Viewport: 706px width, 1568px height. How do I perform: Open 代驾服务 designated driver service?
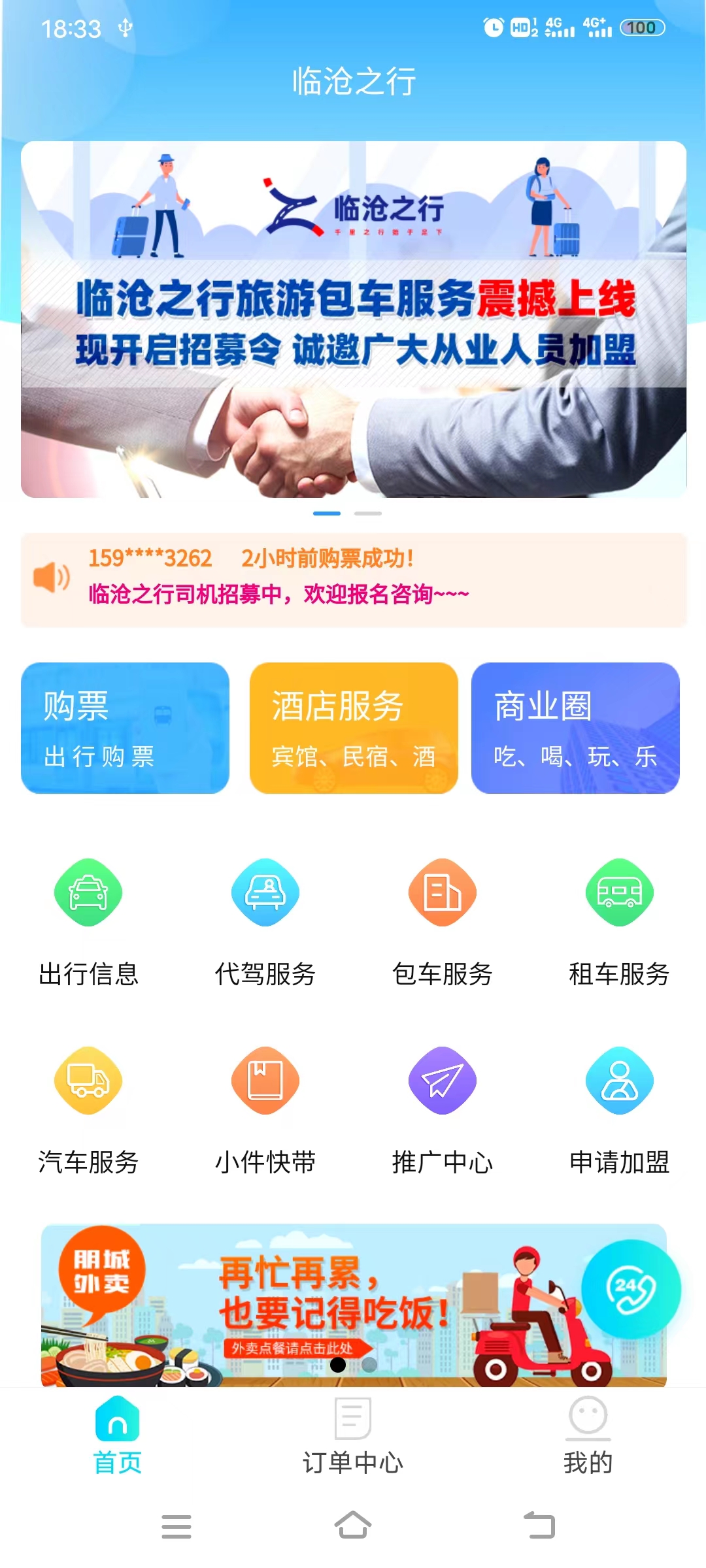tap(265, 921)
